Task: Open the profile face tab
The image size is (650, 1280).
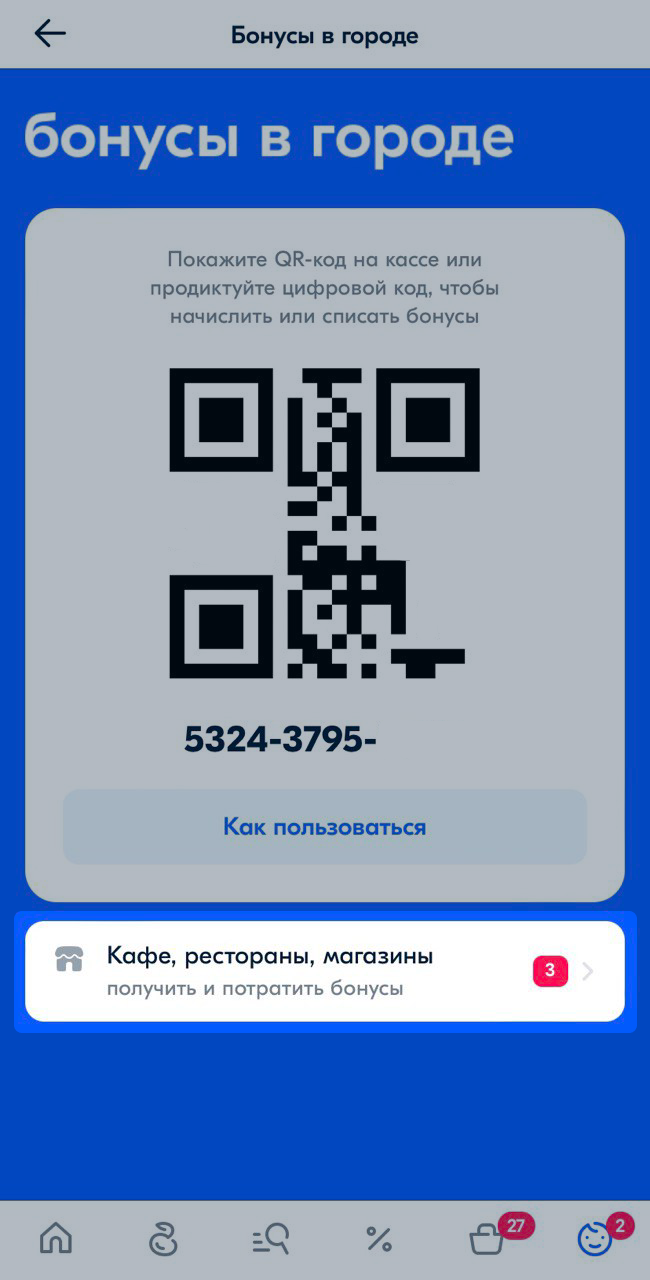Action: tap(595, 1240)
